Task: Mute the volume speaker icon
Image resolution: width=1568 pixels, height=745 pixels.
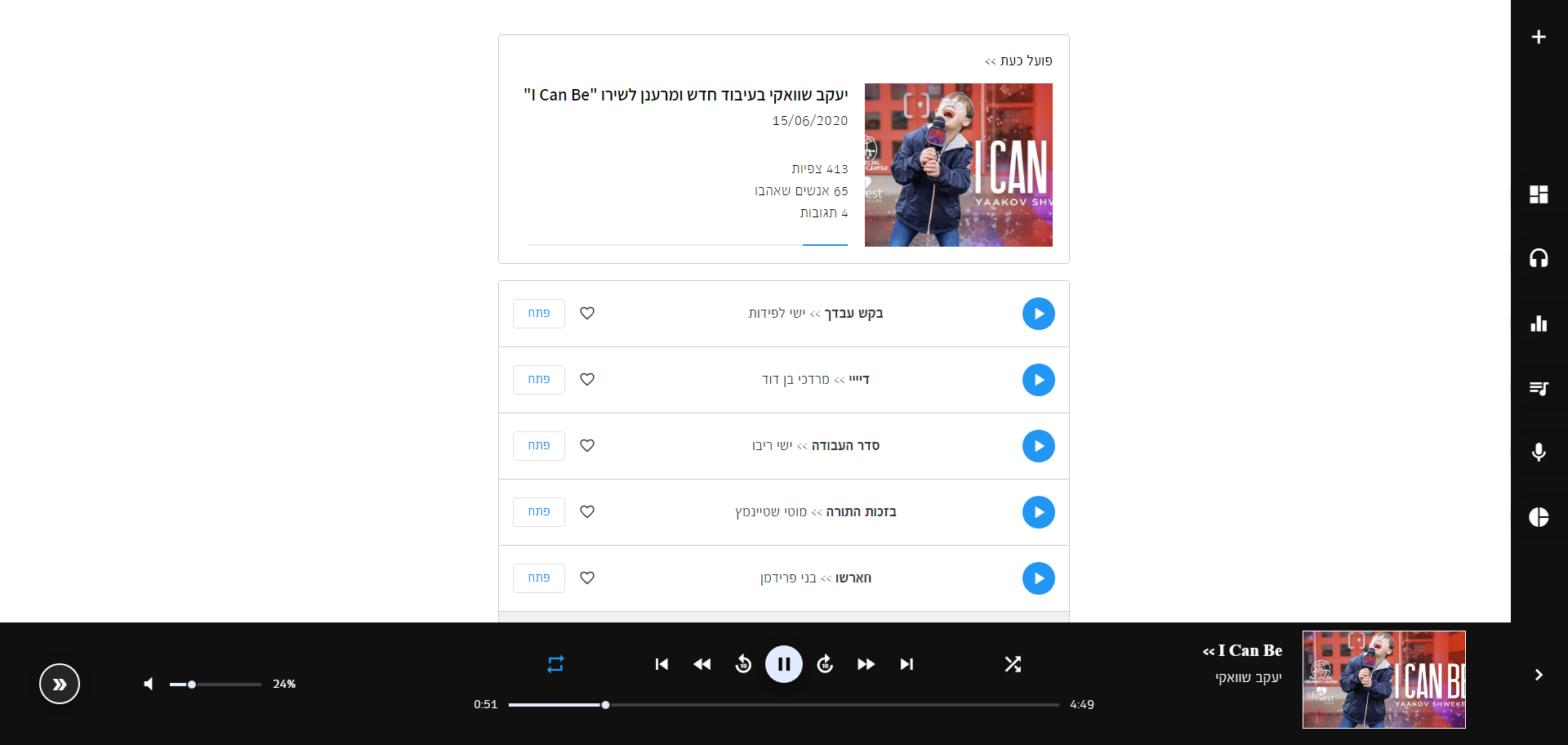Action: point(149,684)
